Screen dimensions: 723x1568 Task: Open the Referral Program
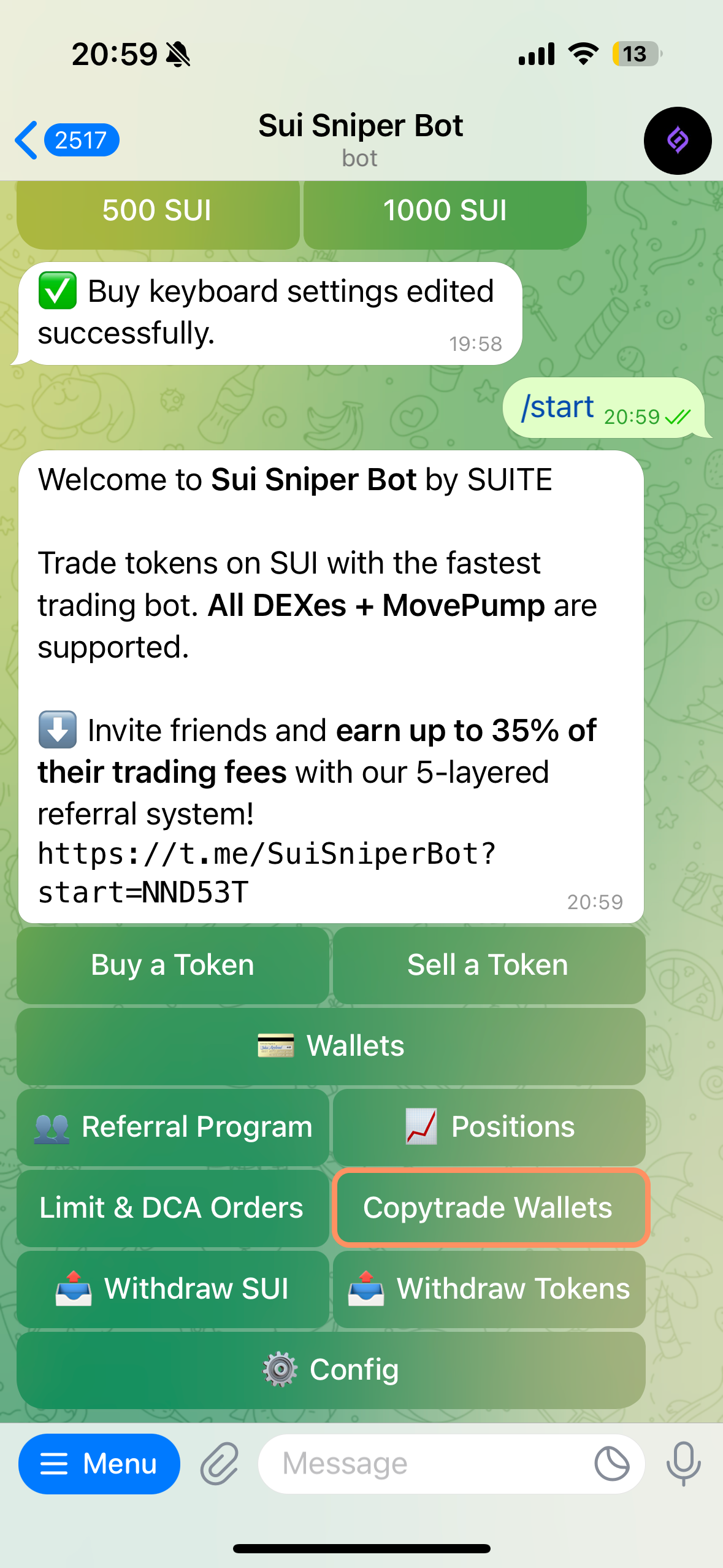(172, 1127)
